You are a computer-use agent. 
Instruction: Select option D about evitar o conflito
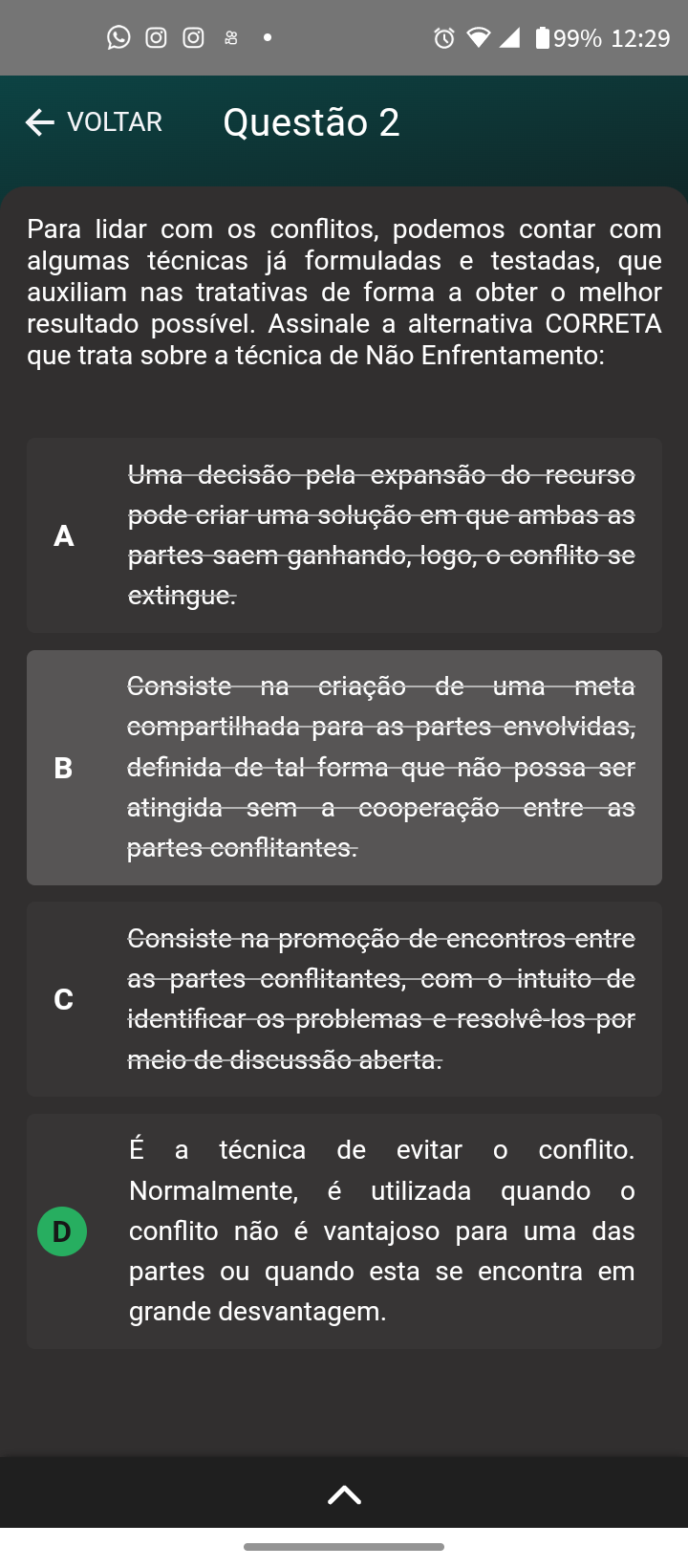[344, 1231]
